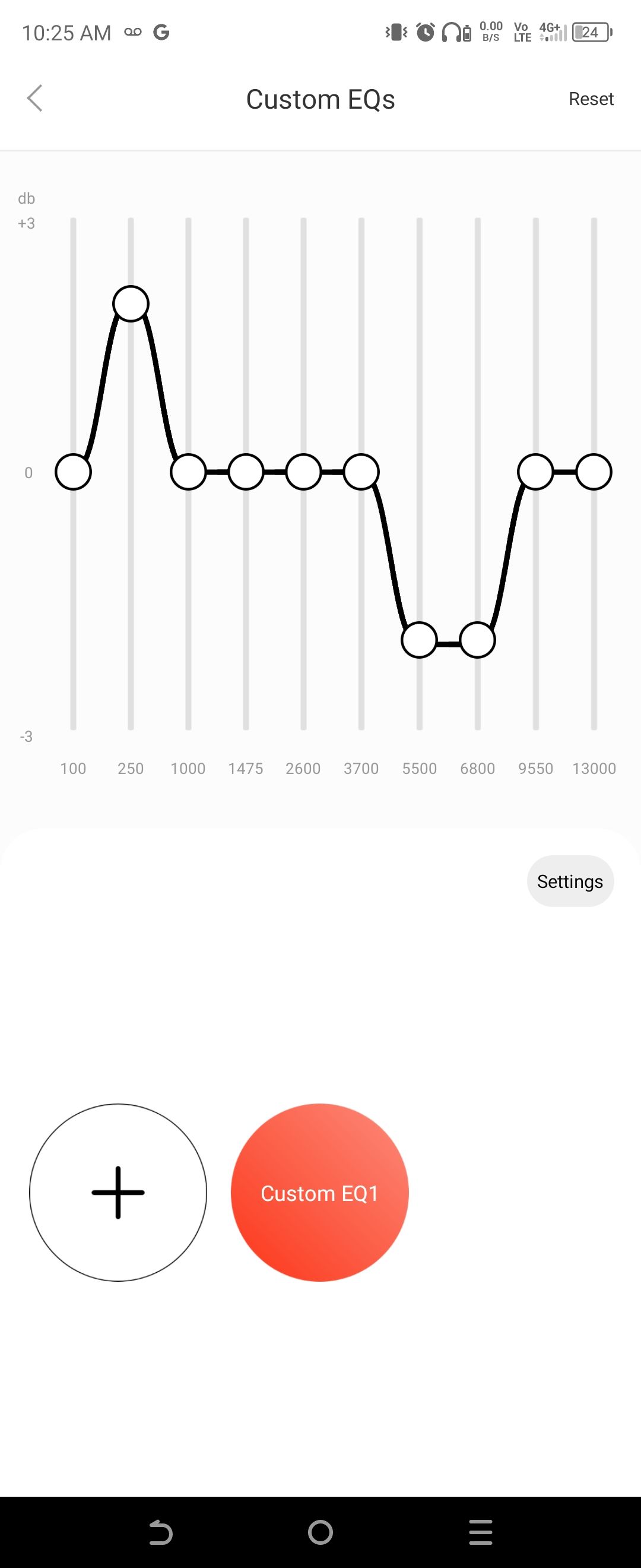This screenshot has width=641, height=1568.
Task: Select the 5500 Hz EQ node
Action: 420,640
